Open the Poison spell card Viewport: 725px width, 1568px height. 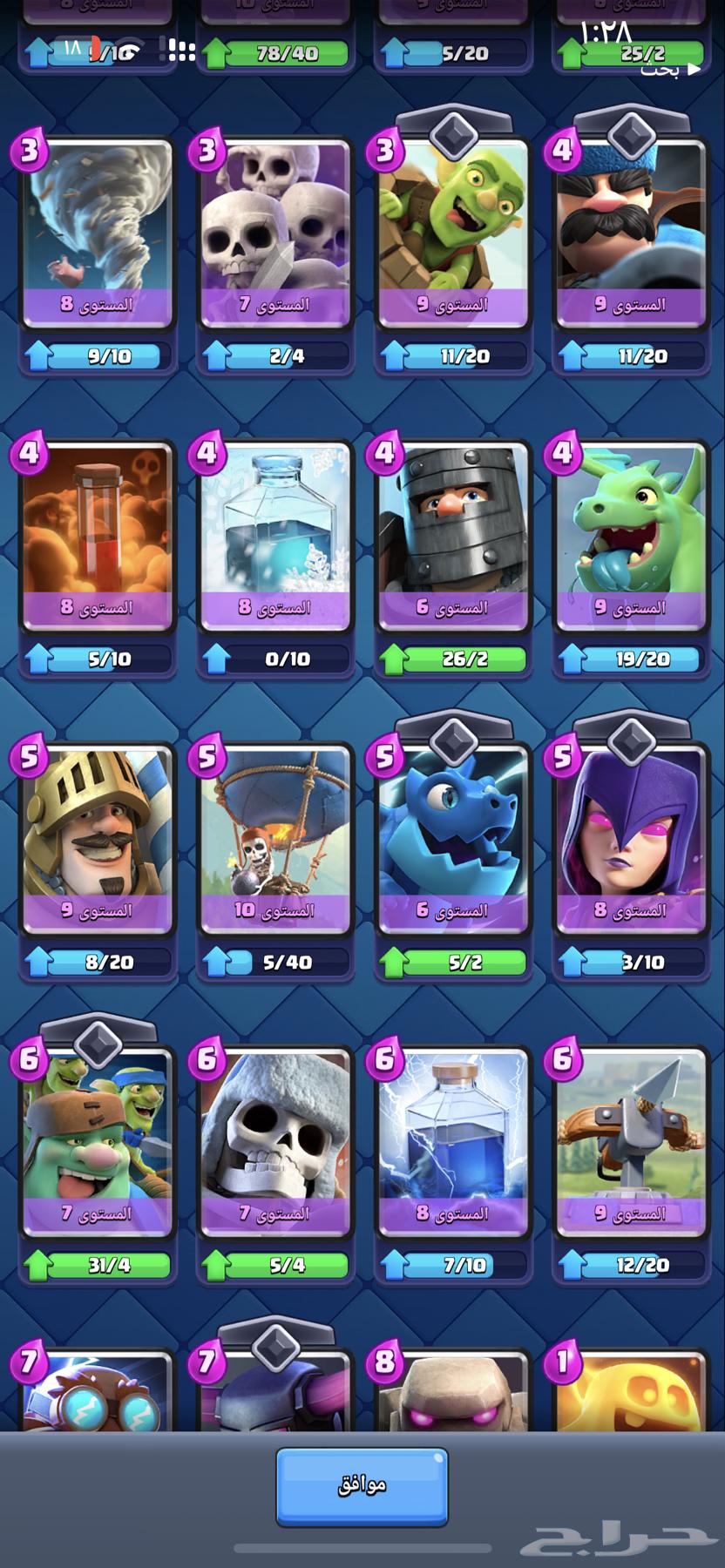point(97,536)
